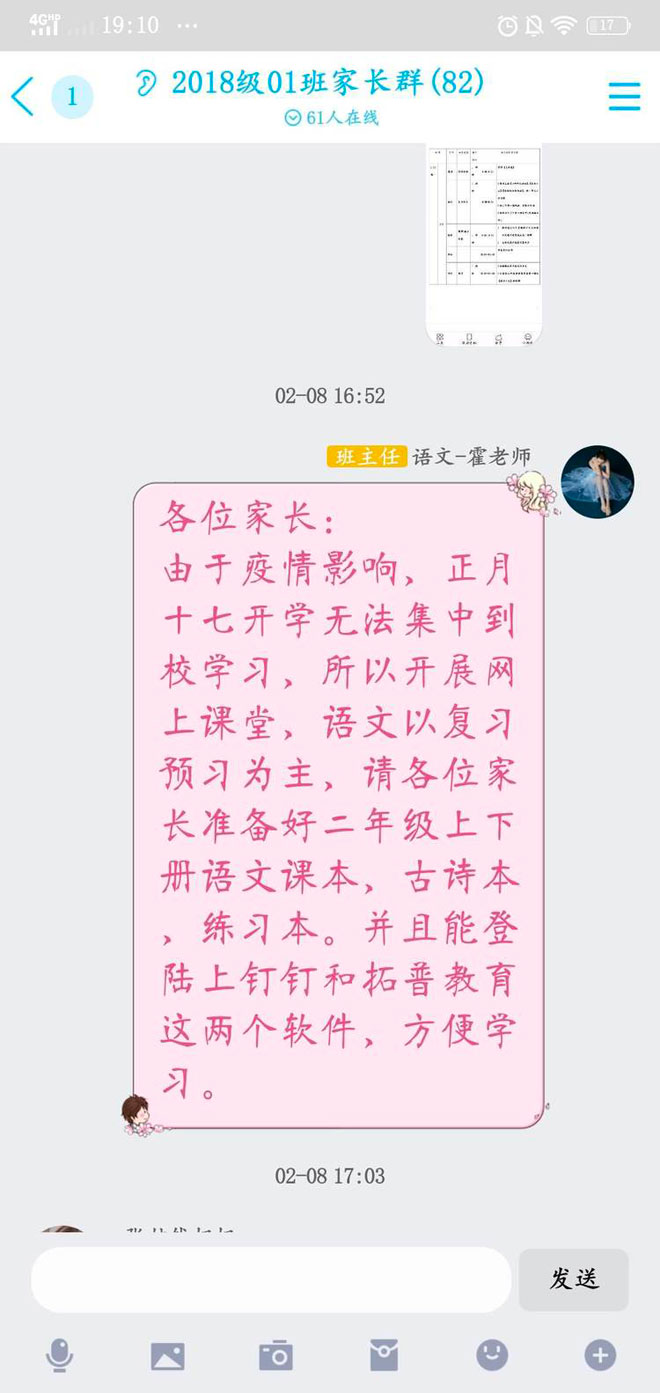
Task: Pick a photo from the gallery
Action: point(167,1356)
